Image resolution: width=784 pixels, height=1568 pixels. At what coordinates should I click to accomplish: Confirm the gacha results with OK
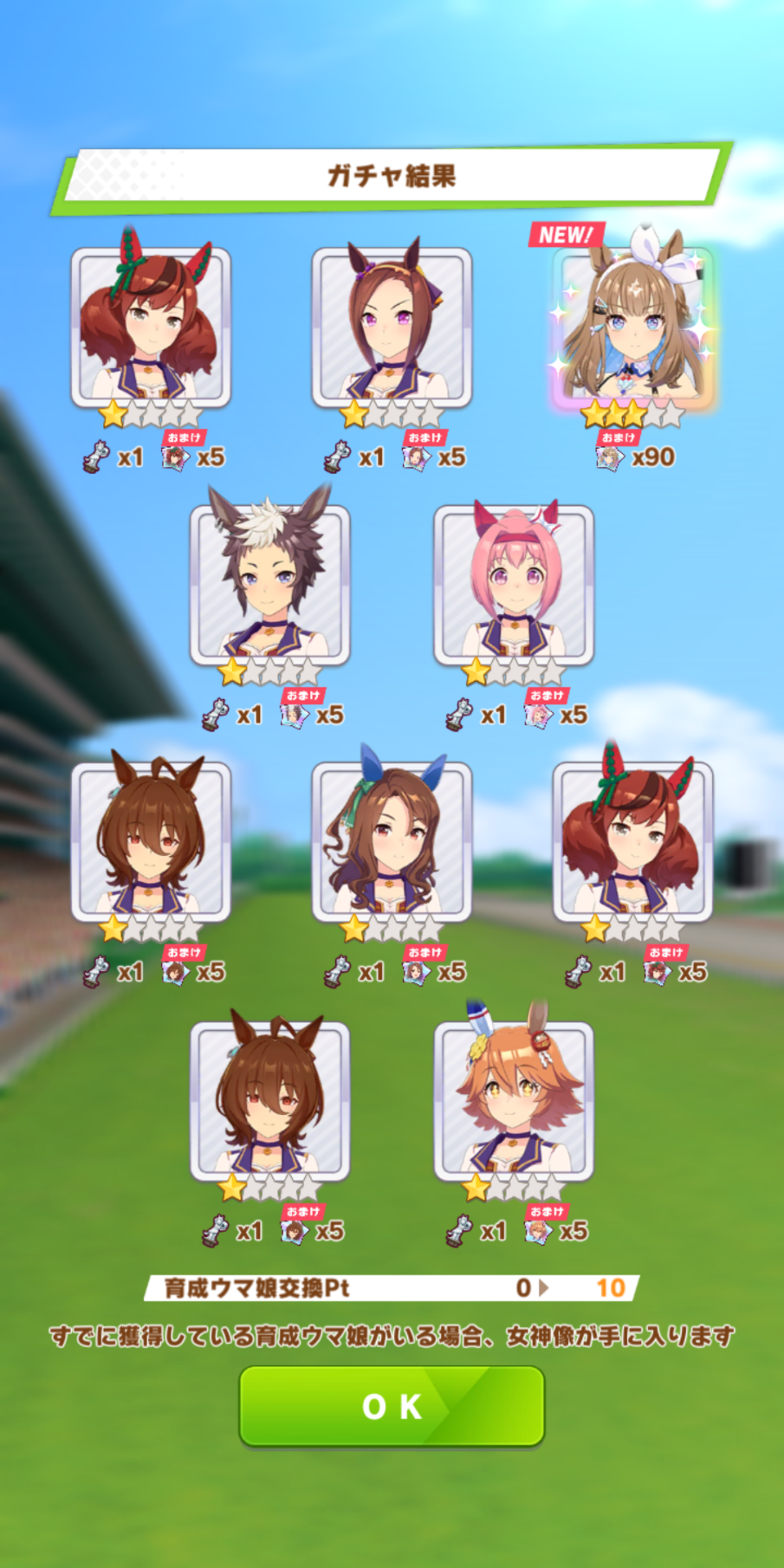(x=392, y=1405)
